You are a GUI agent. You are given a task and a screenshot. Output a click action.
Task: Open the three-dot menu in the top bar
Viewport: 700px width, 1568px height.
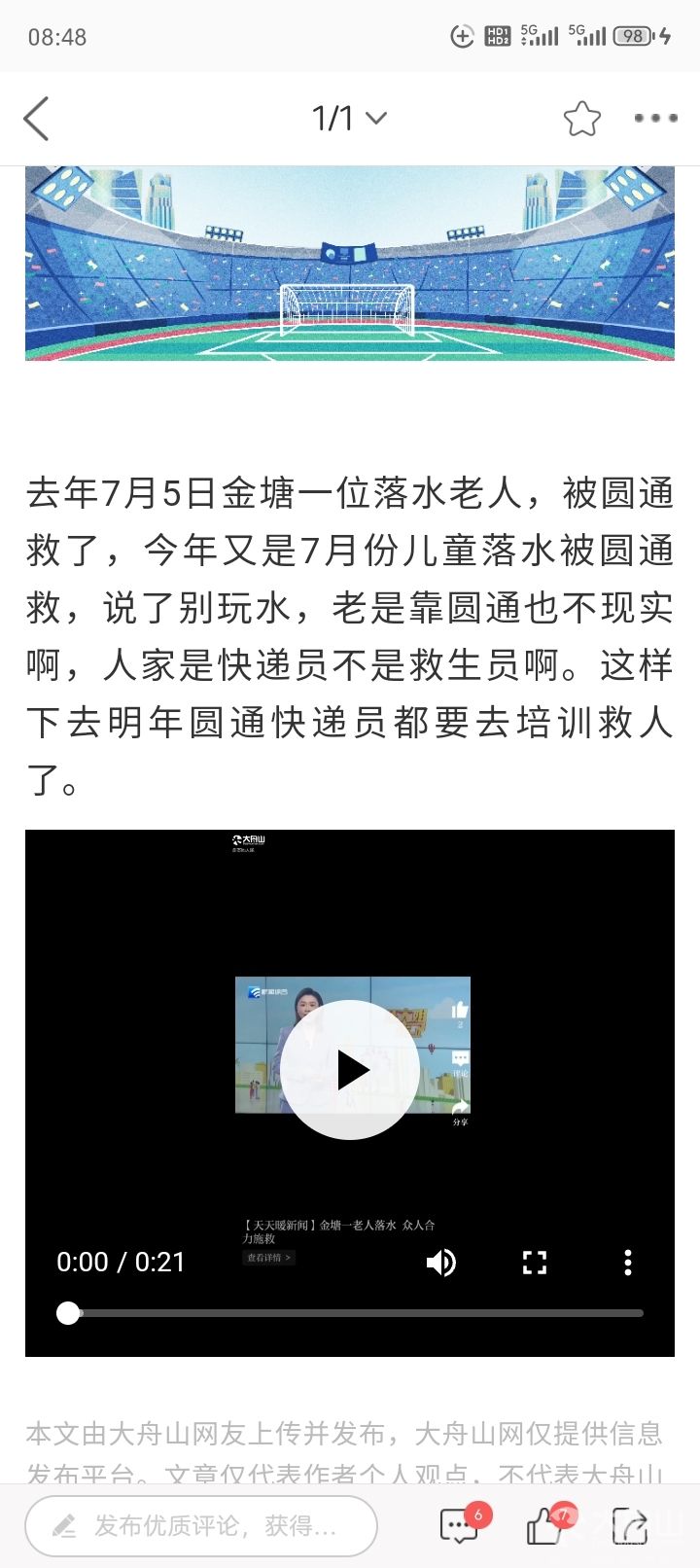click(x=655, y=119)
